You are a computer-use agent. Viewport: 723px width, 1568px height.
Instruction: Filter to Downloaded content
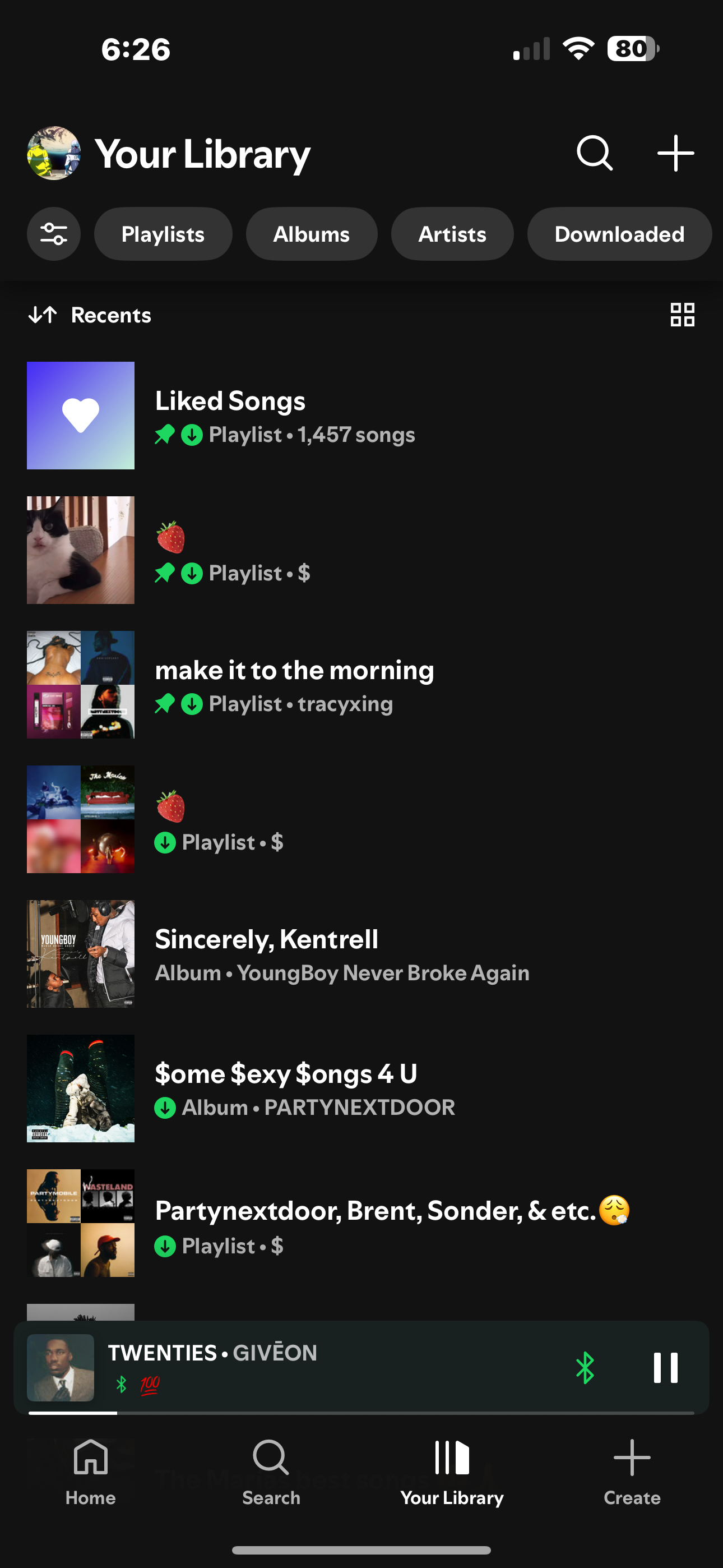[x=619, y=234]
